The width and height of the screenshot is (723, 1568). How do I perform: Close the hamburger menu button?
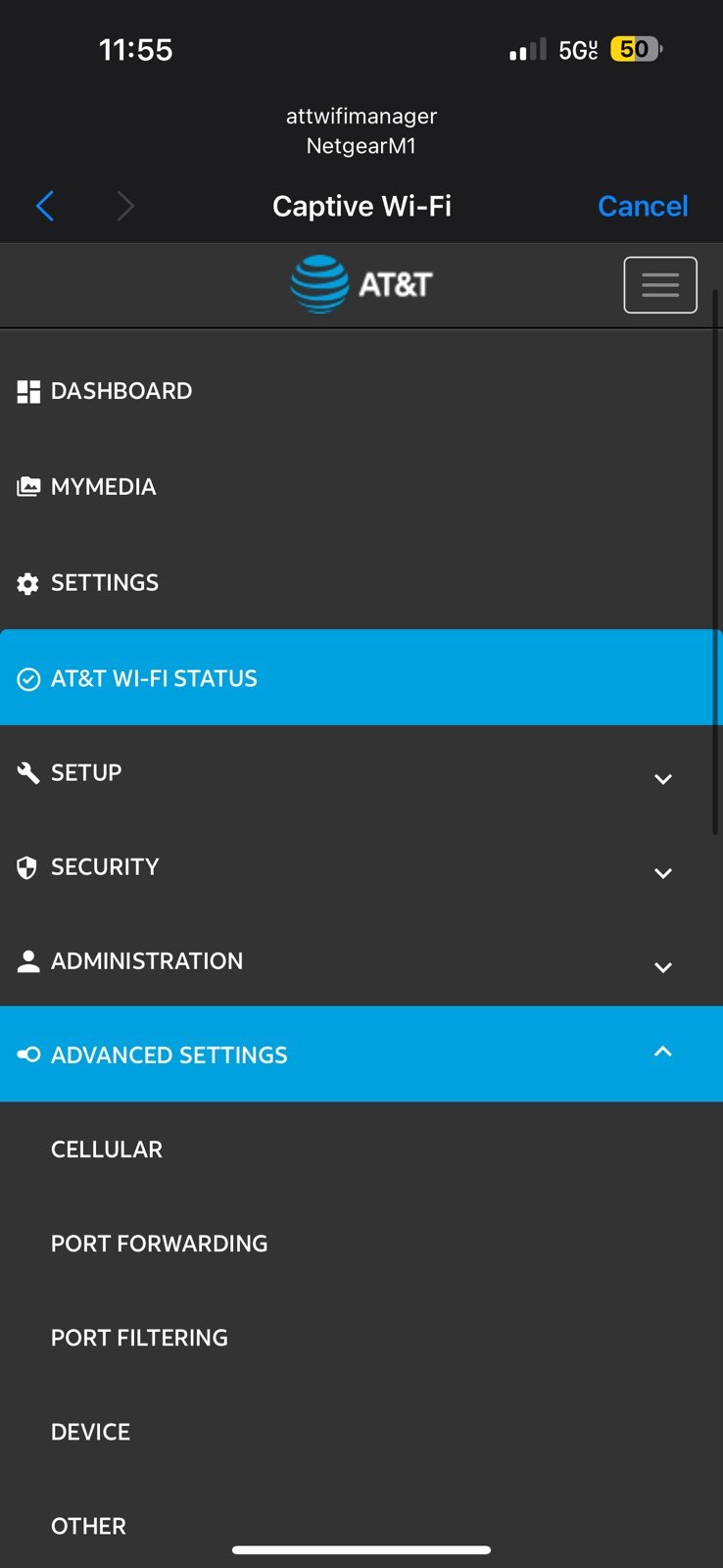pyautogui.click(x=660, y=285)
